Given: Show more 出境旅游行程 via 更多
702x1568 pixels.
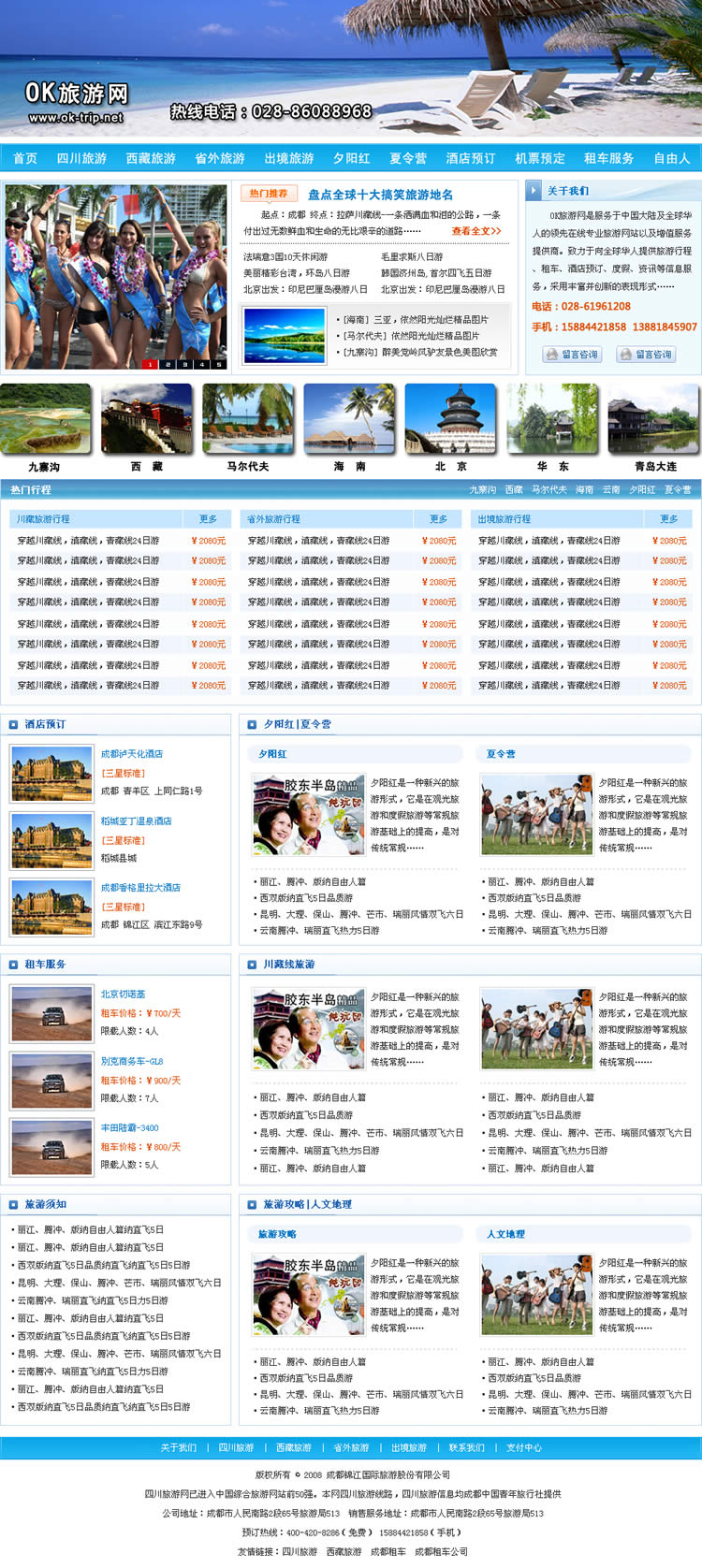Looking at the screenshot, I should (668, 519).
